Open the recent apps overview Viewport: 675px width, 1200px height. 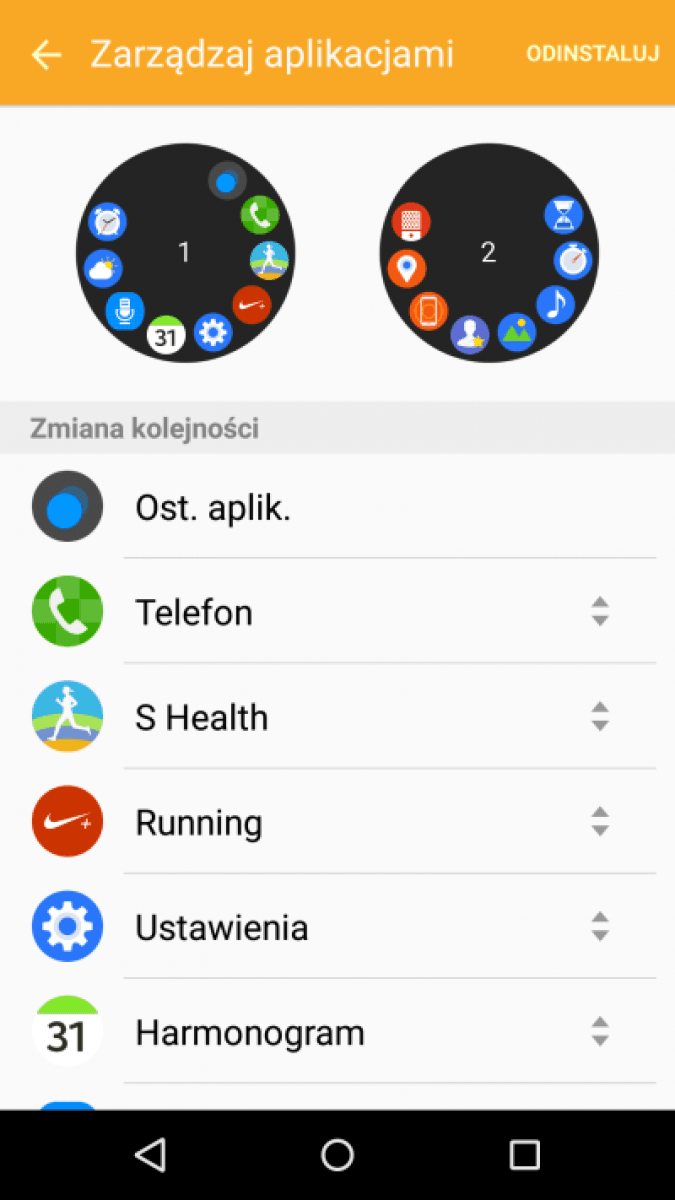[x=524, y=1155]
